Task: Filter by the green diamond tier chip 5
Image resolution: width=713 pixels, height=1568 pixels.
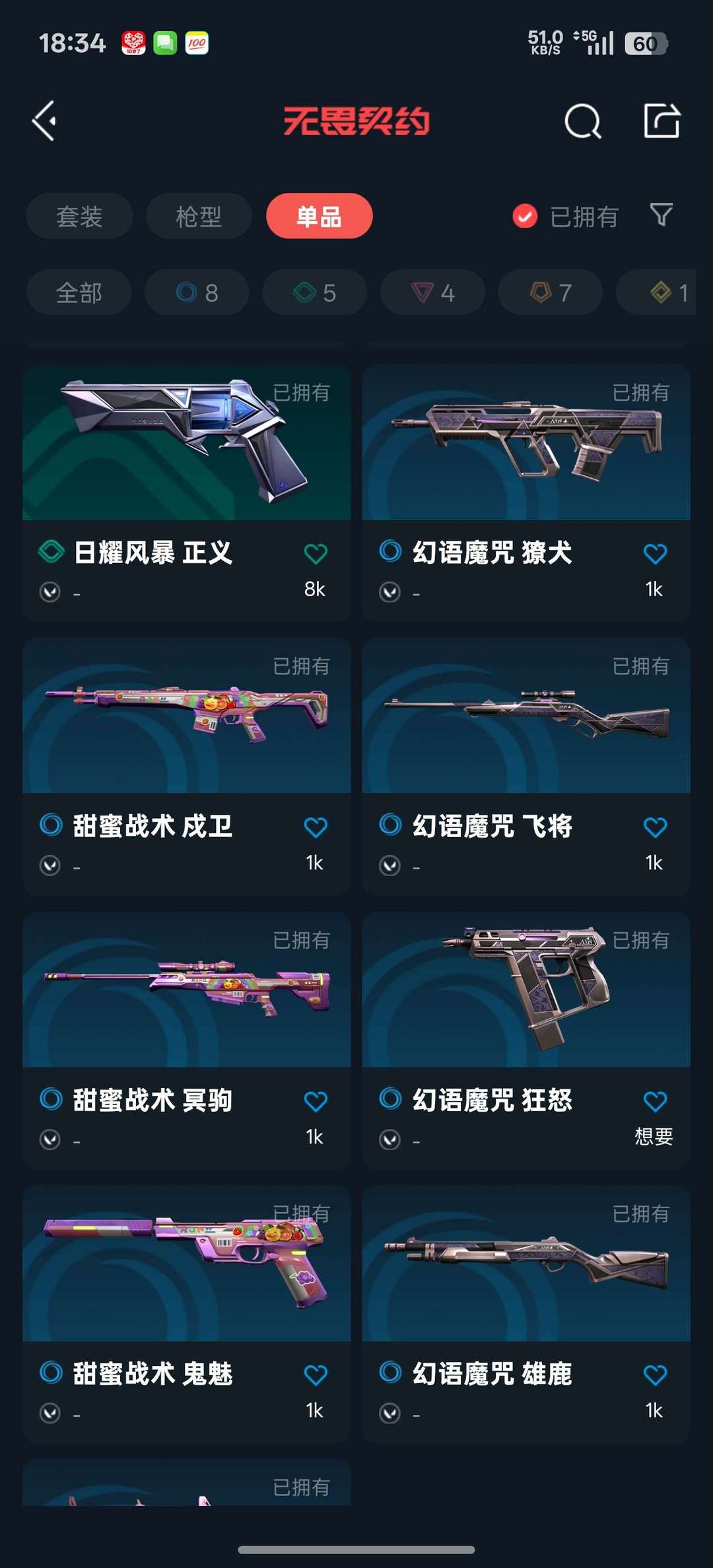Action: 314,292
